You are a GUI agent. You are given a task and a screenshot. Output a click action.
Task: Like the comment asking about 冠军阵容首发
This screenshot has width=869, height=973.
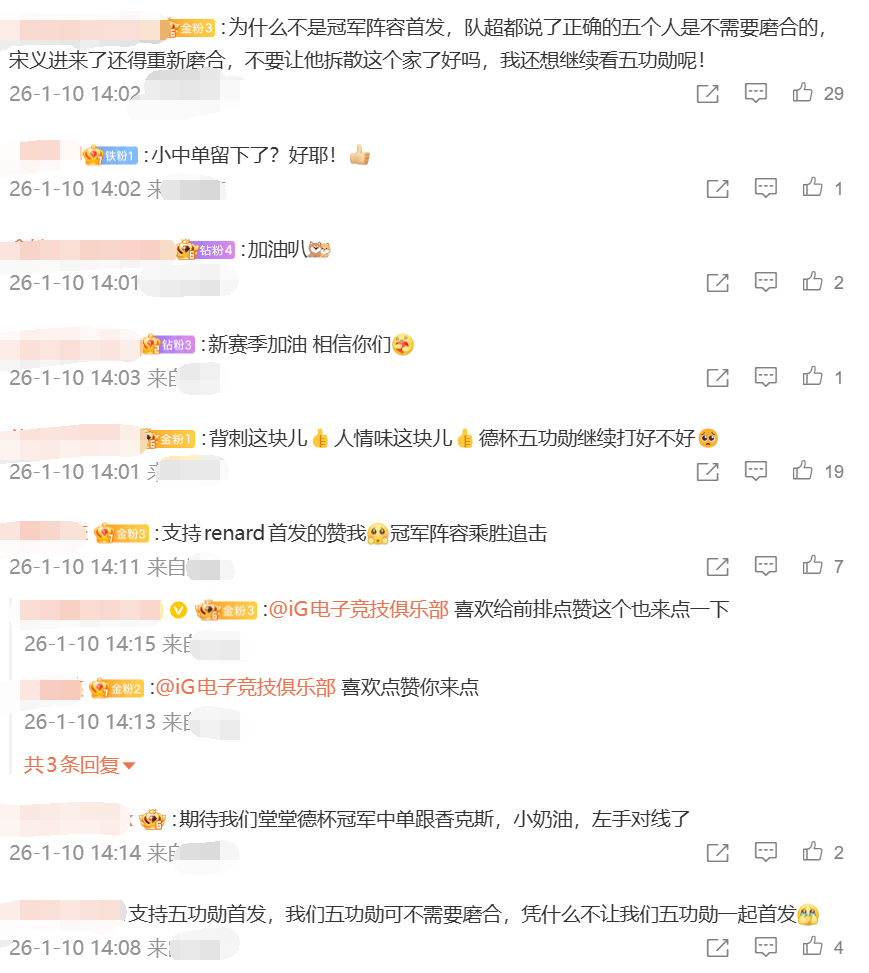pos(802,93)
